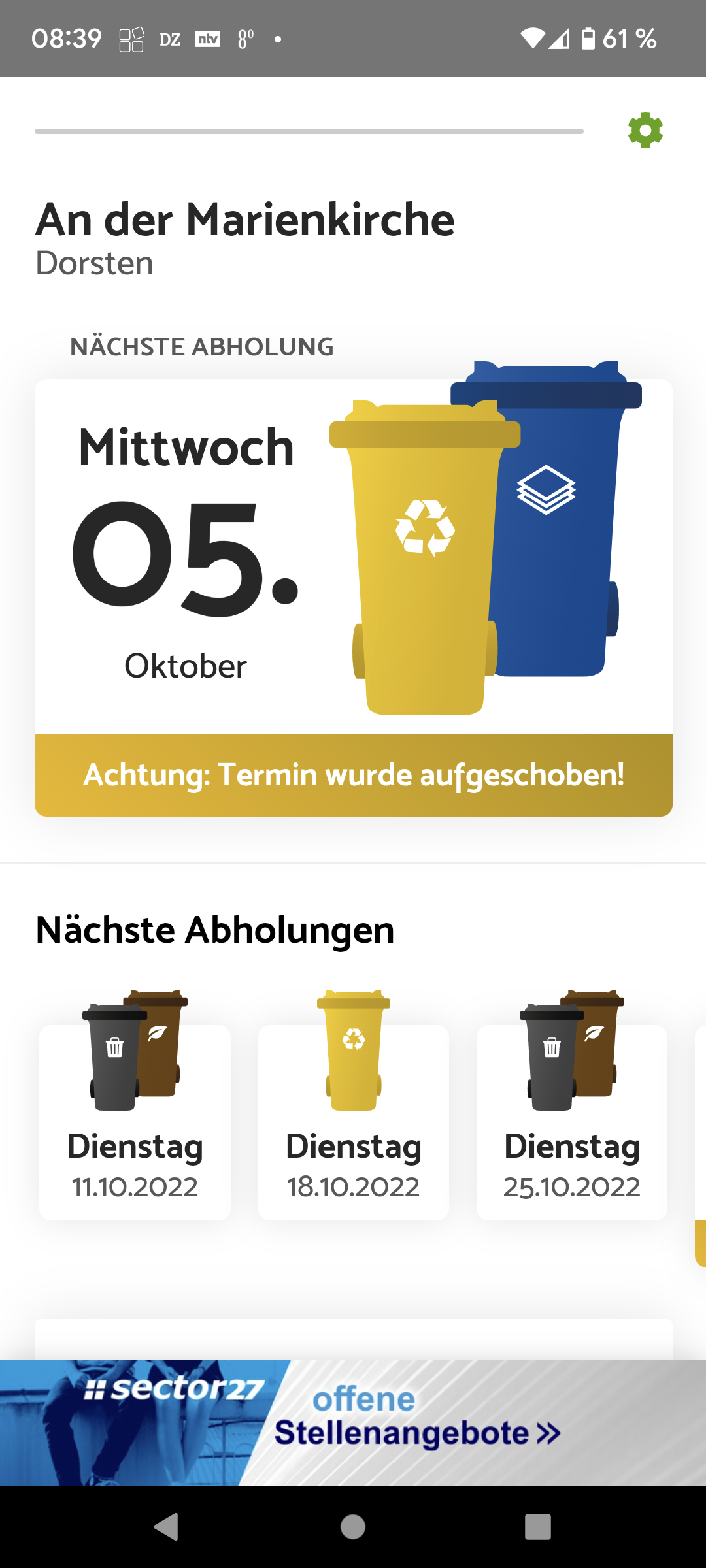Select the Dienstag 18.10.2022 pickup card

pos(353,1124)
